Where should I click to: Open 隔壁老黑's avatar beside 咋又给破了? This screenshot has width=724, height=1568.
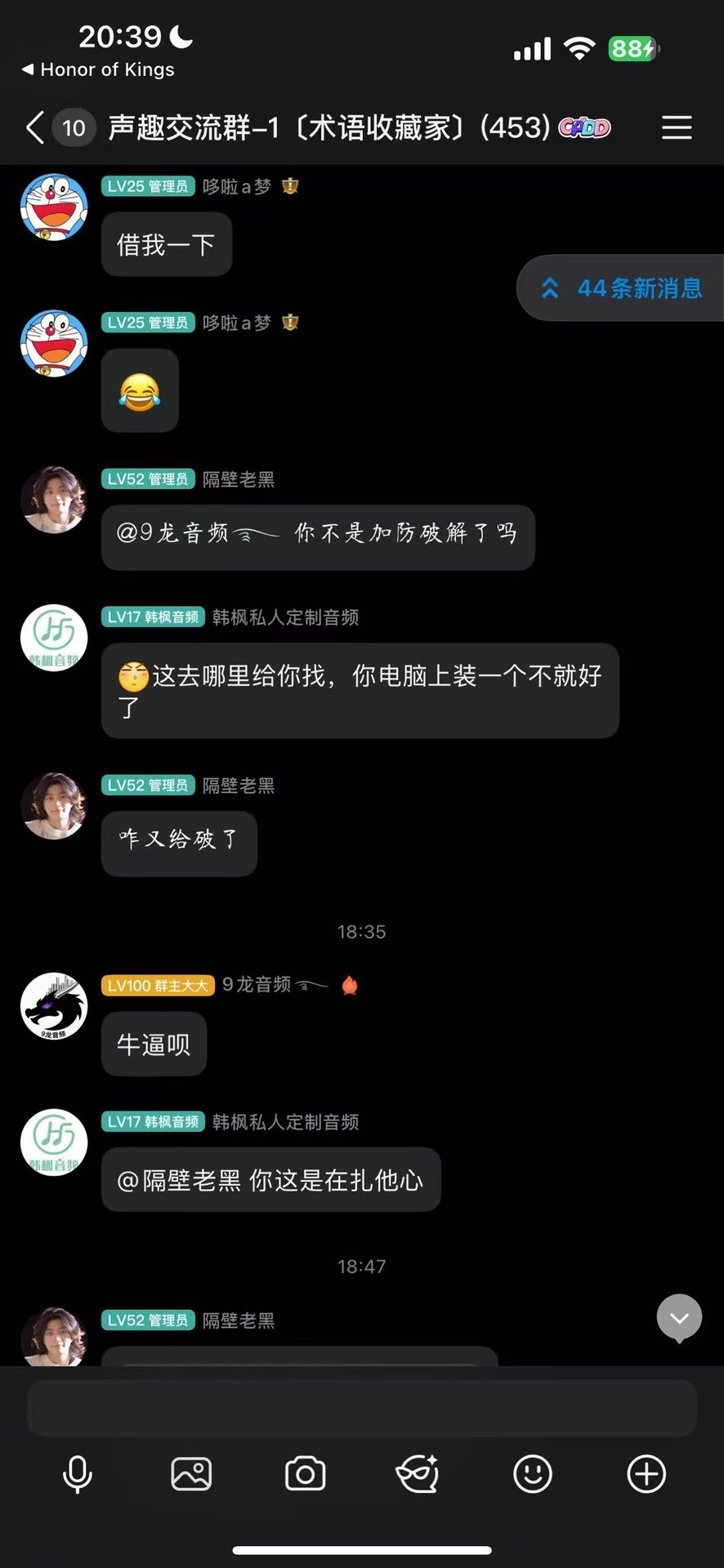(x=54, y=806)
